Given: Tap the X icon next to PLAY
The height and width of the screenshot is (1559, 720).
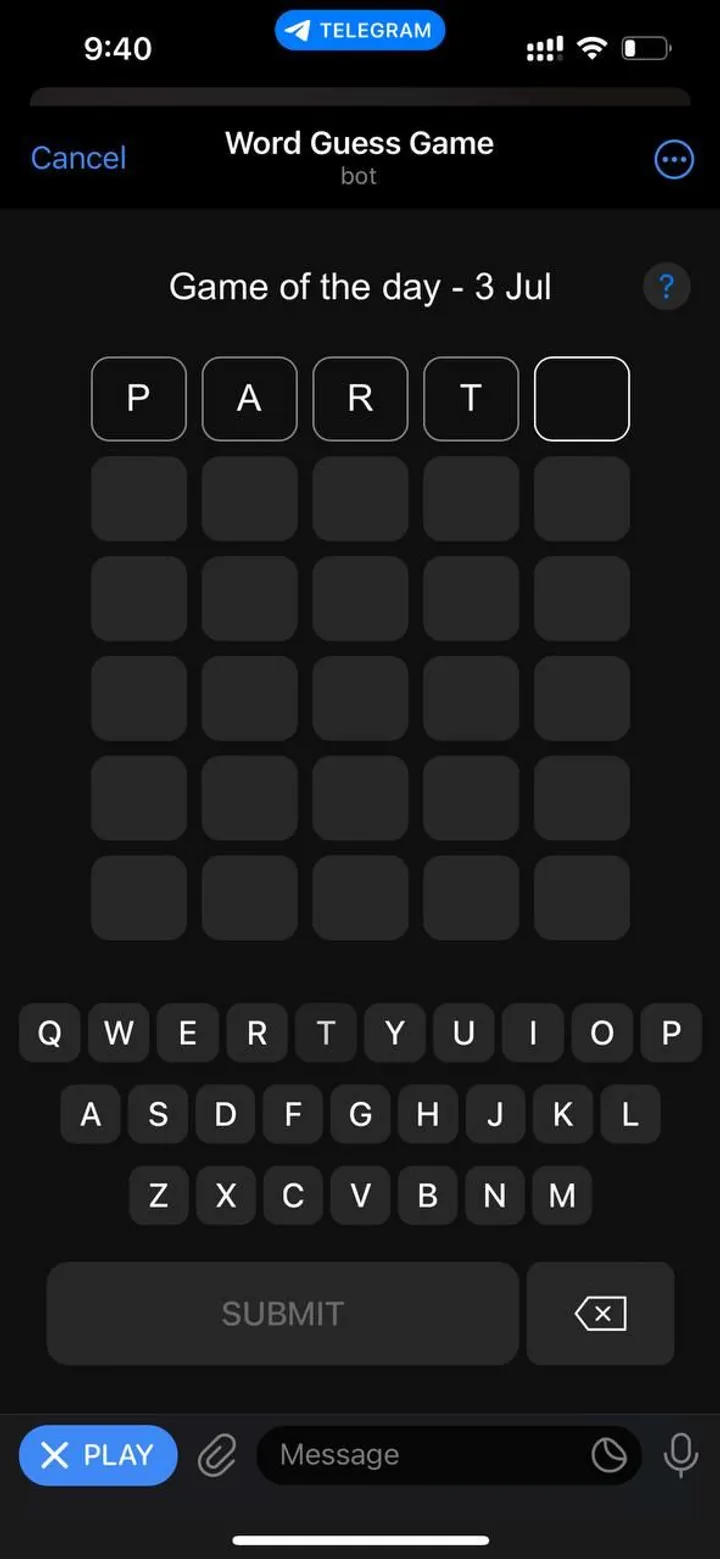Looking at the screenshot, I should pyautogui.click(x=57, y=1455).
